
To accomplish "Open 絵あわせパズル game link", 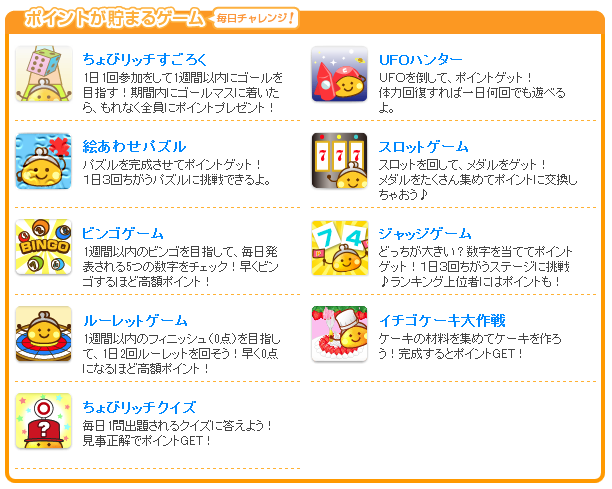I will (x=134, y=147).
